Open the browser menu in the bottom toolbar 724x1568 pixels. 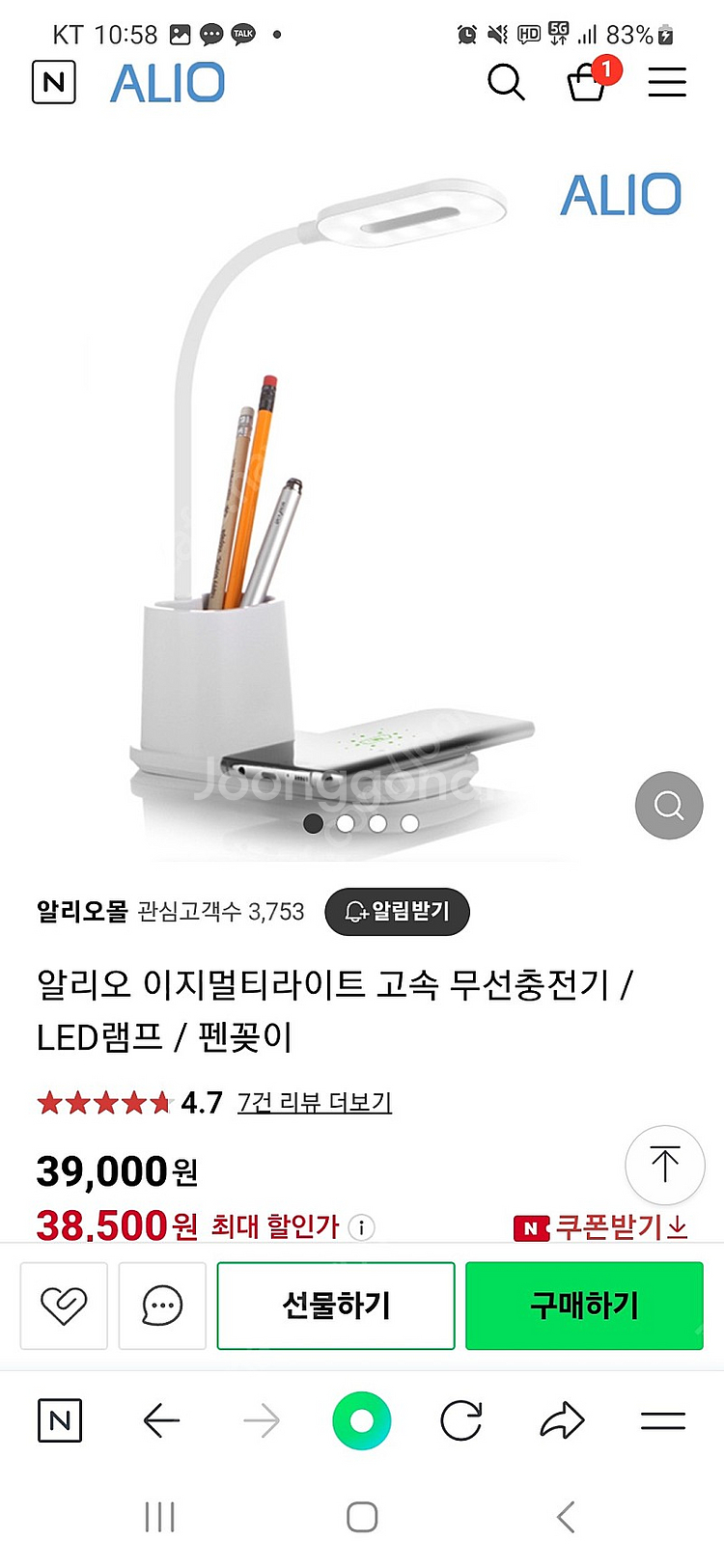pyautogui.click(x=663, y=1420)
